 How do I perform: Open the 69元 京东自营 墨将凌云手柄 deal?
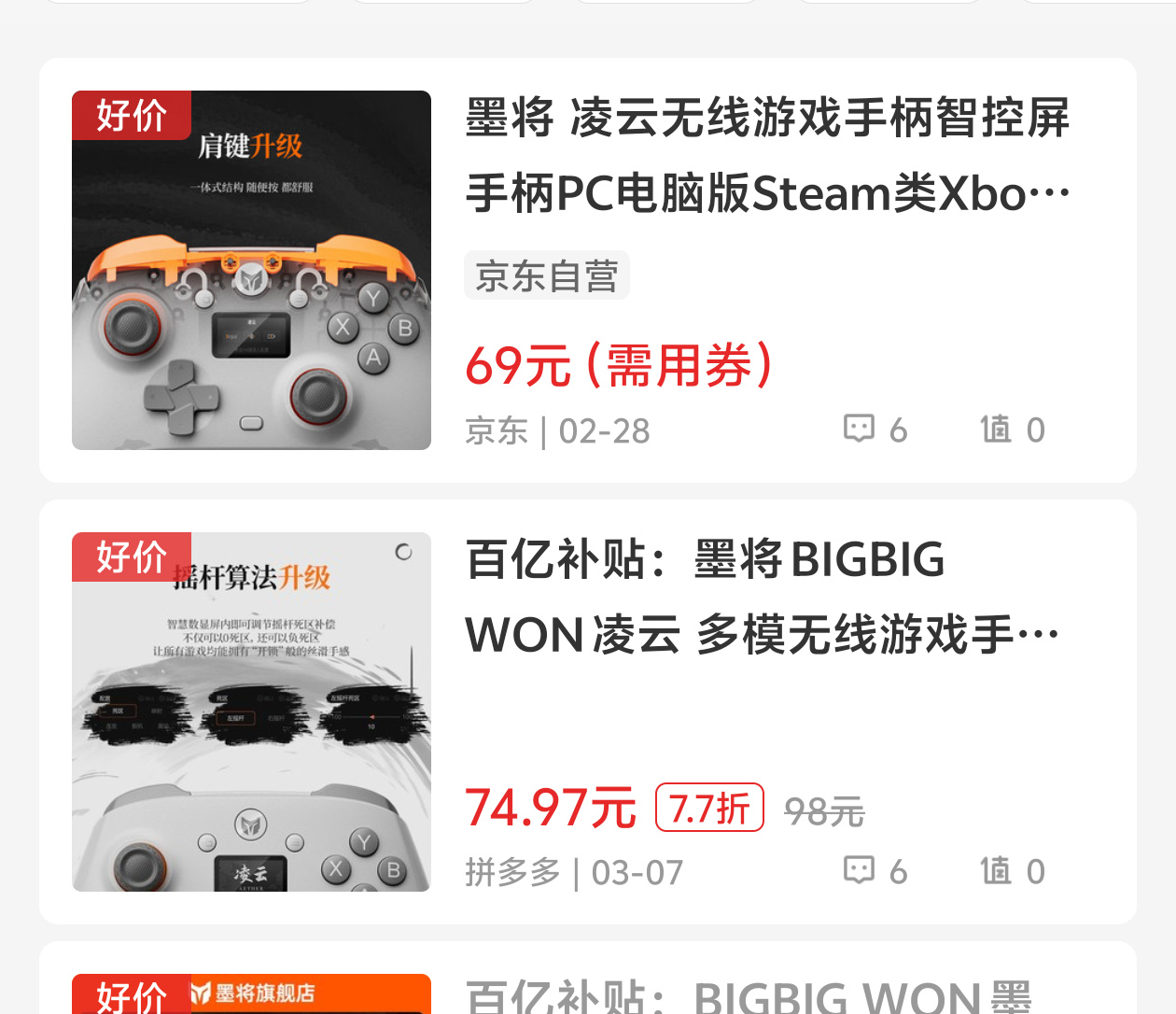click(767, 155)
